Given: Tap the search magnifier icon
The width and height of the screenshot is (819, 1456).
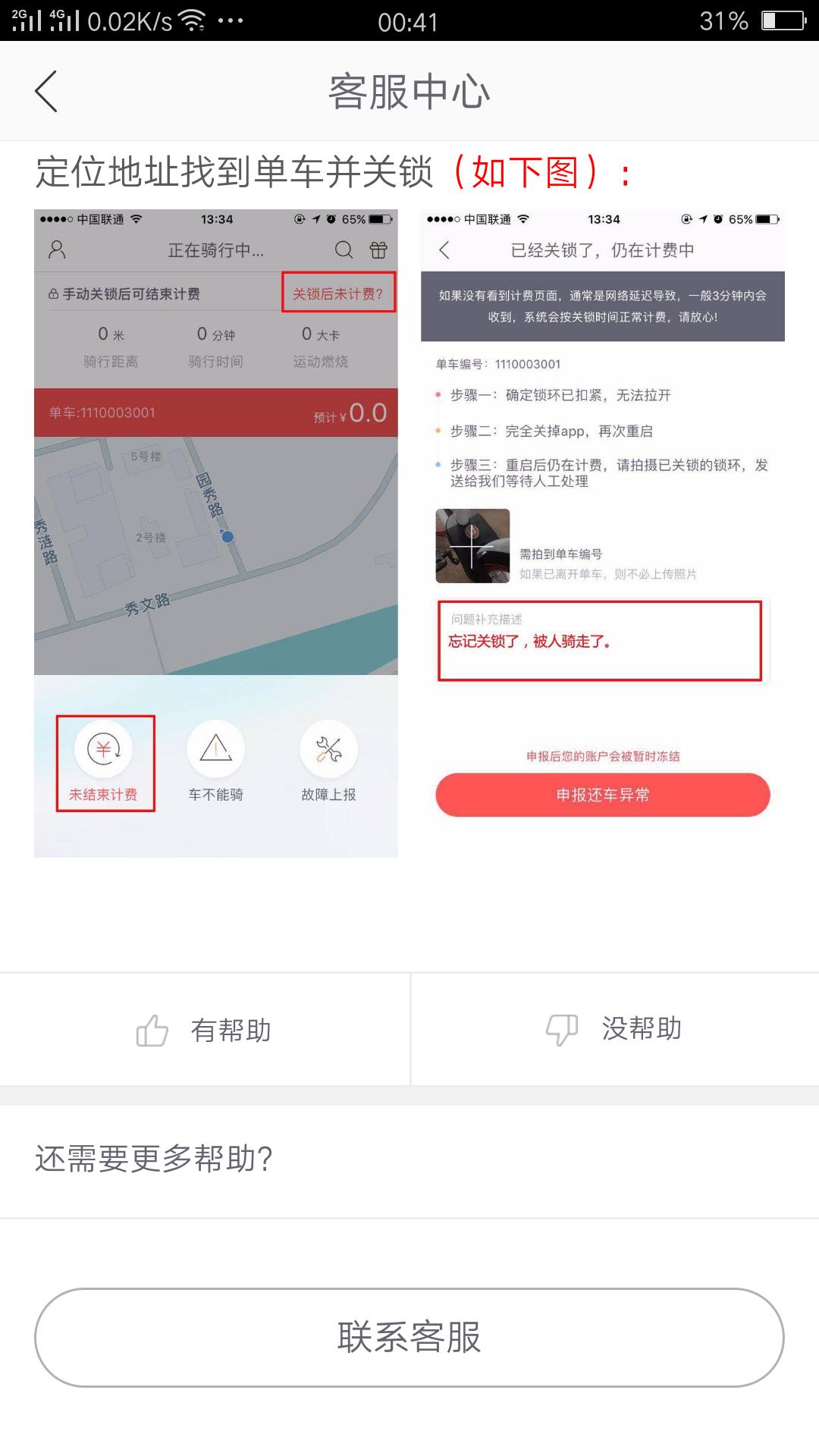Looking at the screenshot, I should point(344,249).
